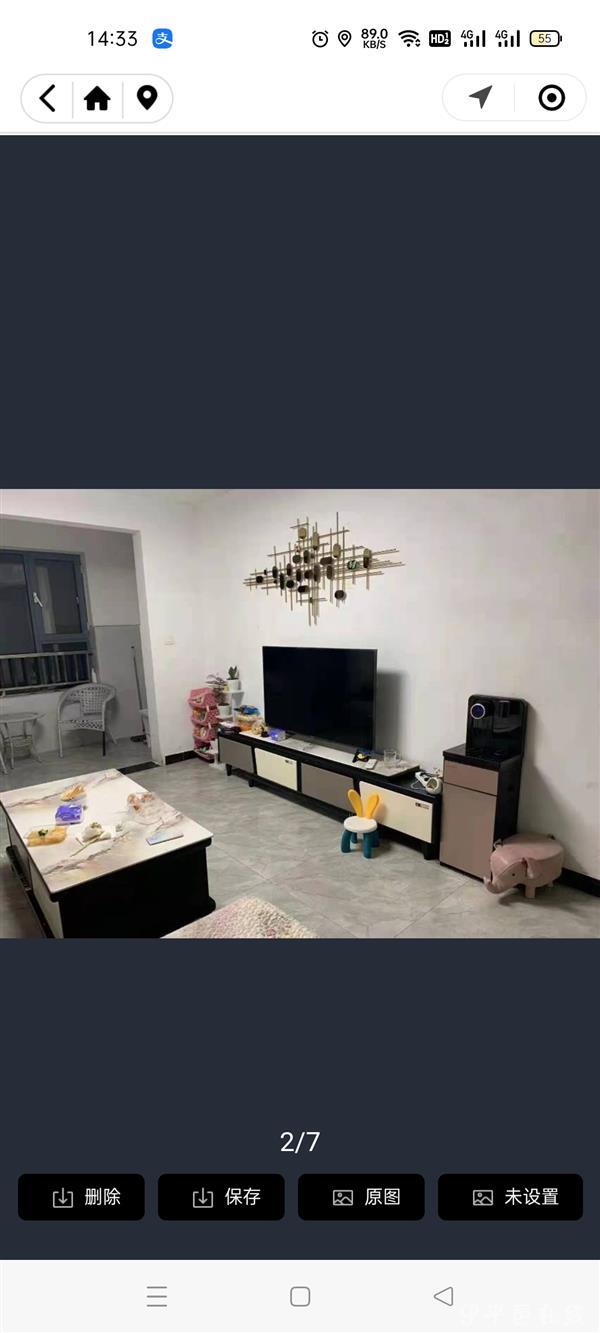This screenshot has height=1333, width=600.
Task: Tap the navigation arrow icon
Action: [481, 97]
